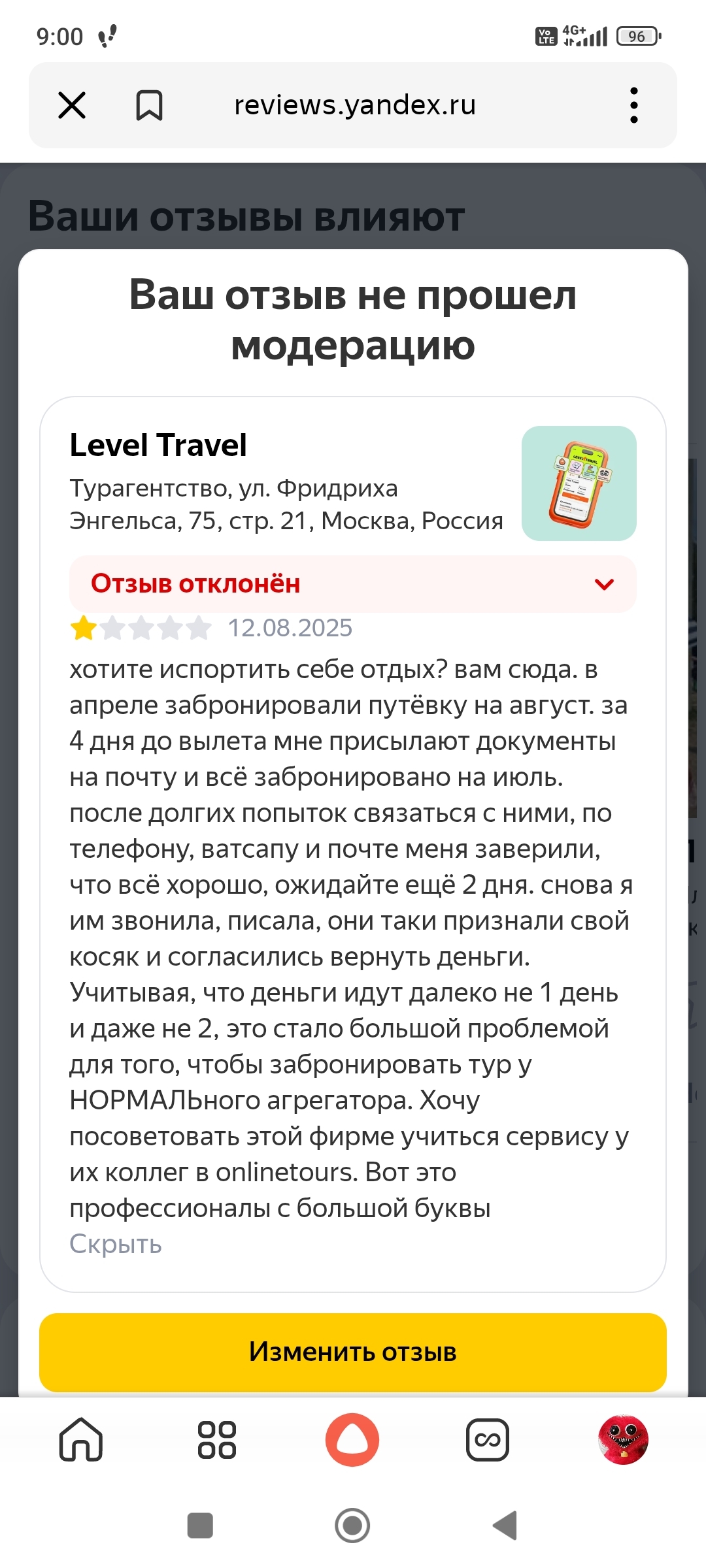Open the services grid tab

[217, 1439]
